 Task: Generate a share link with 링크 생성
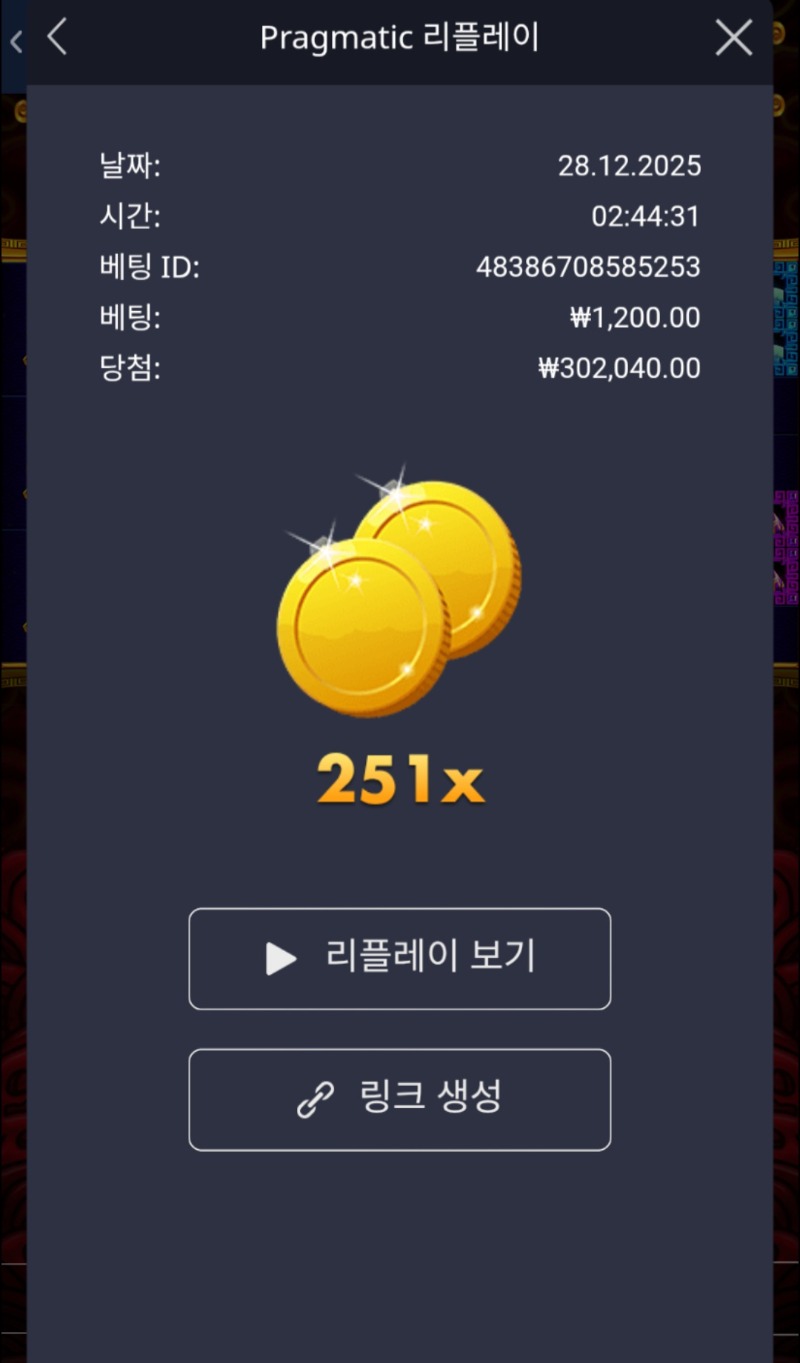[399, 1099]
